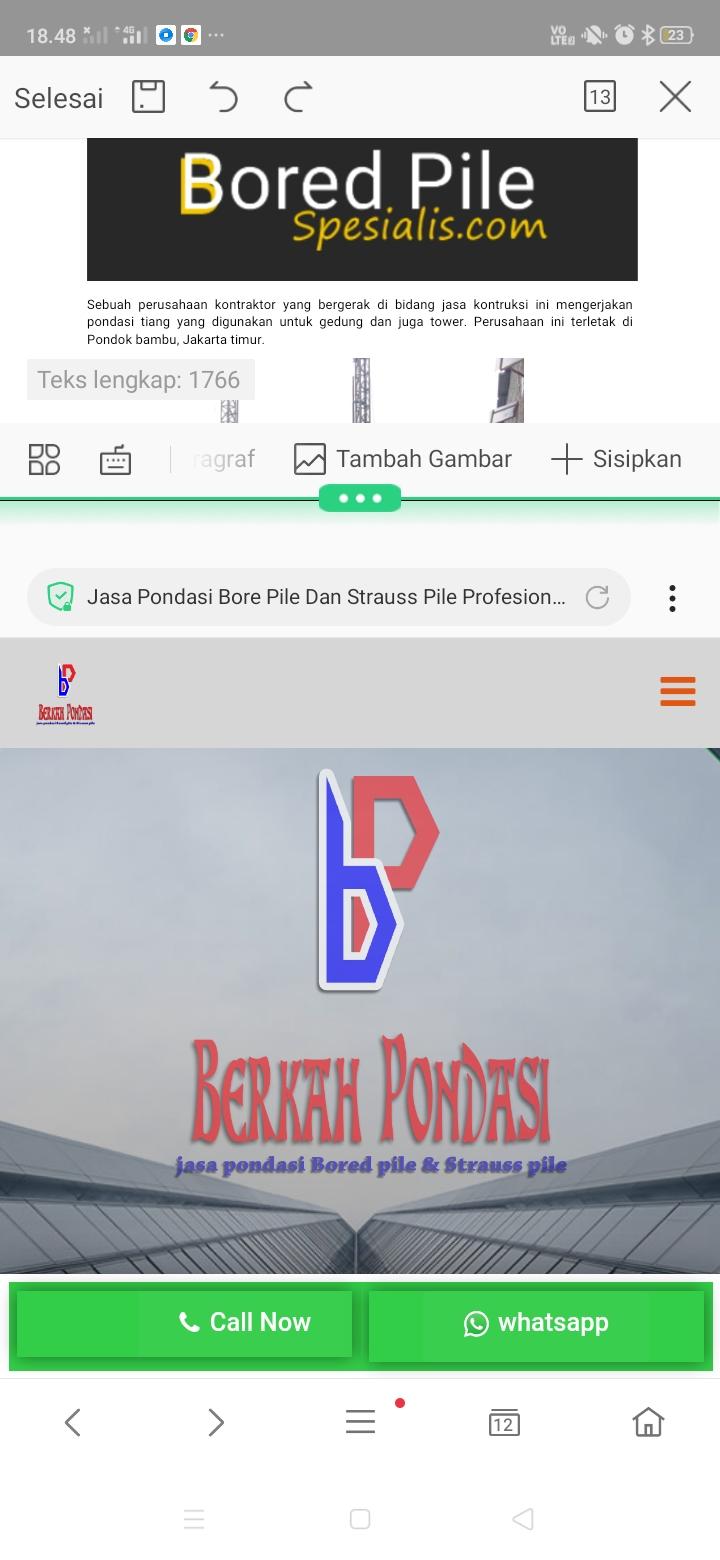
Task: Edit the browser address bar
Action: tap(325, 597)
